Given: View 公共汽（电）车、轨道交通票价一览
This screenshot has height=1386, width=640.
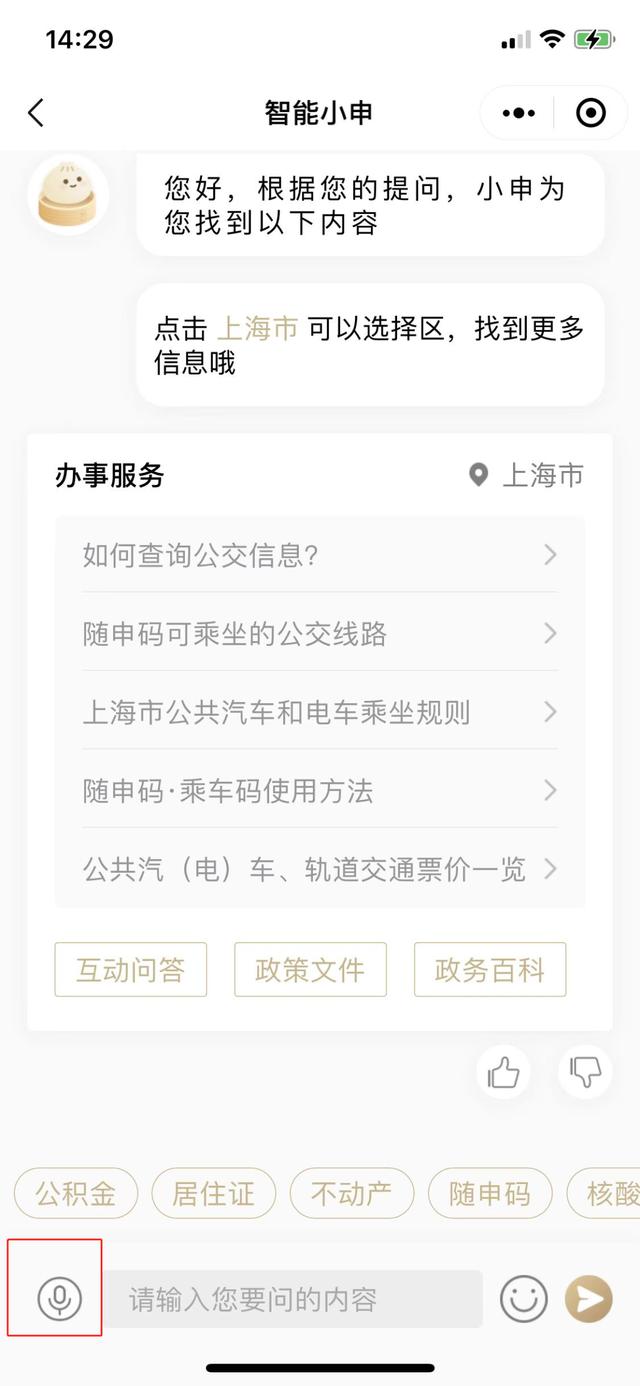Looking at the screenshot, I should [x=320, y=869].
